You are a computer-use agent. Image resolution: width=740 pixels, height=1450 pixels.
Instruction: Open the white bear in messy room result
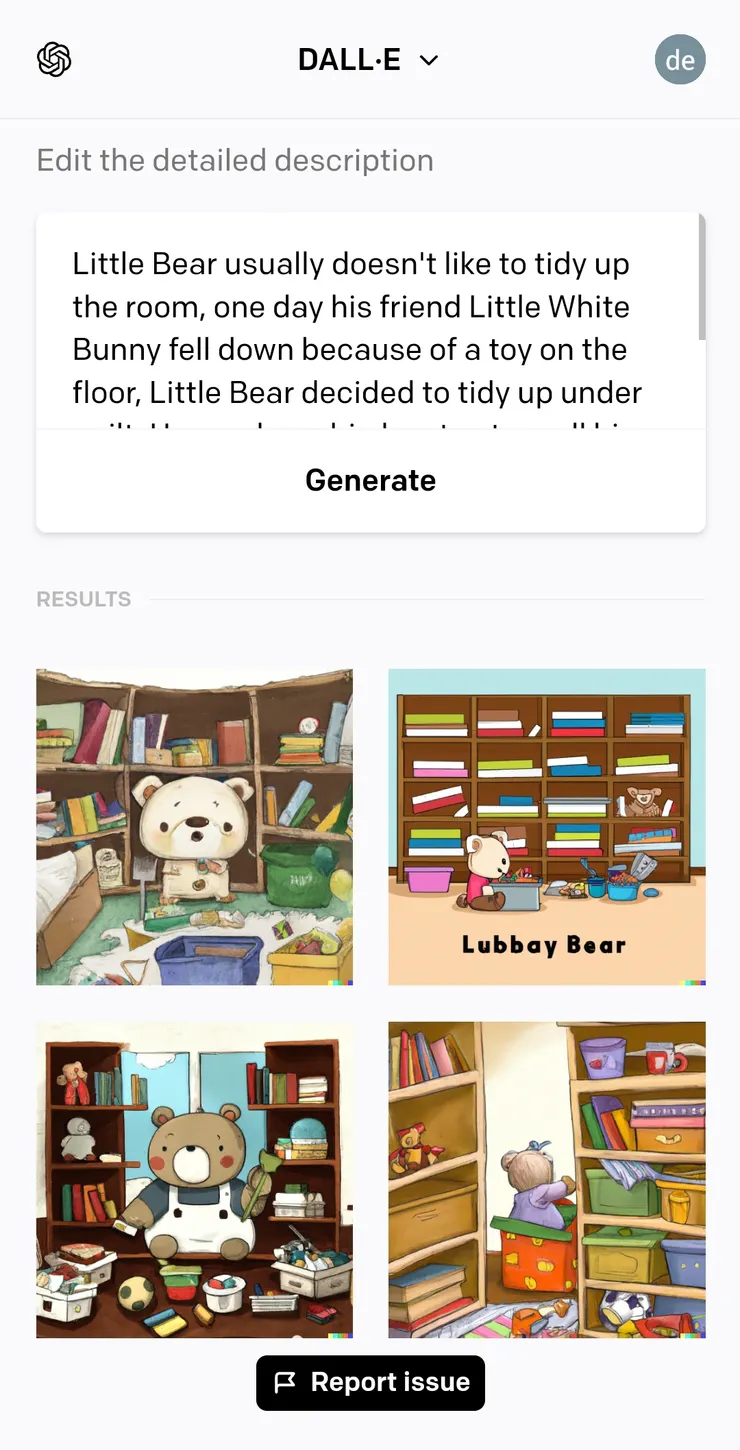click(195, 827)
